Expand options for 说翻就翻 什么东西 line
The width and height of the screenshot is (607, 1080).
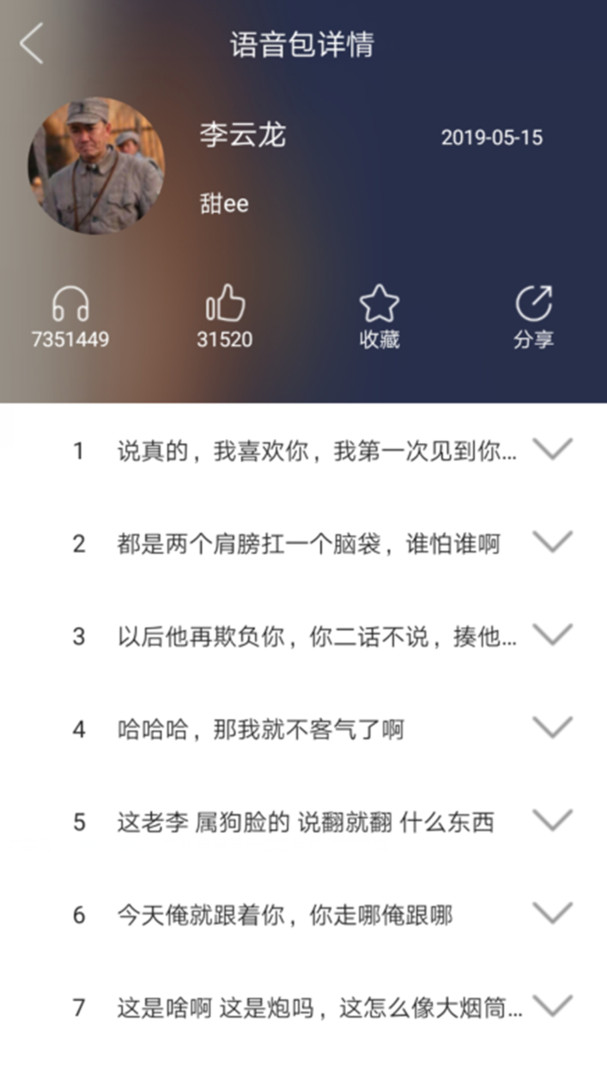point(553,820)
